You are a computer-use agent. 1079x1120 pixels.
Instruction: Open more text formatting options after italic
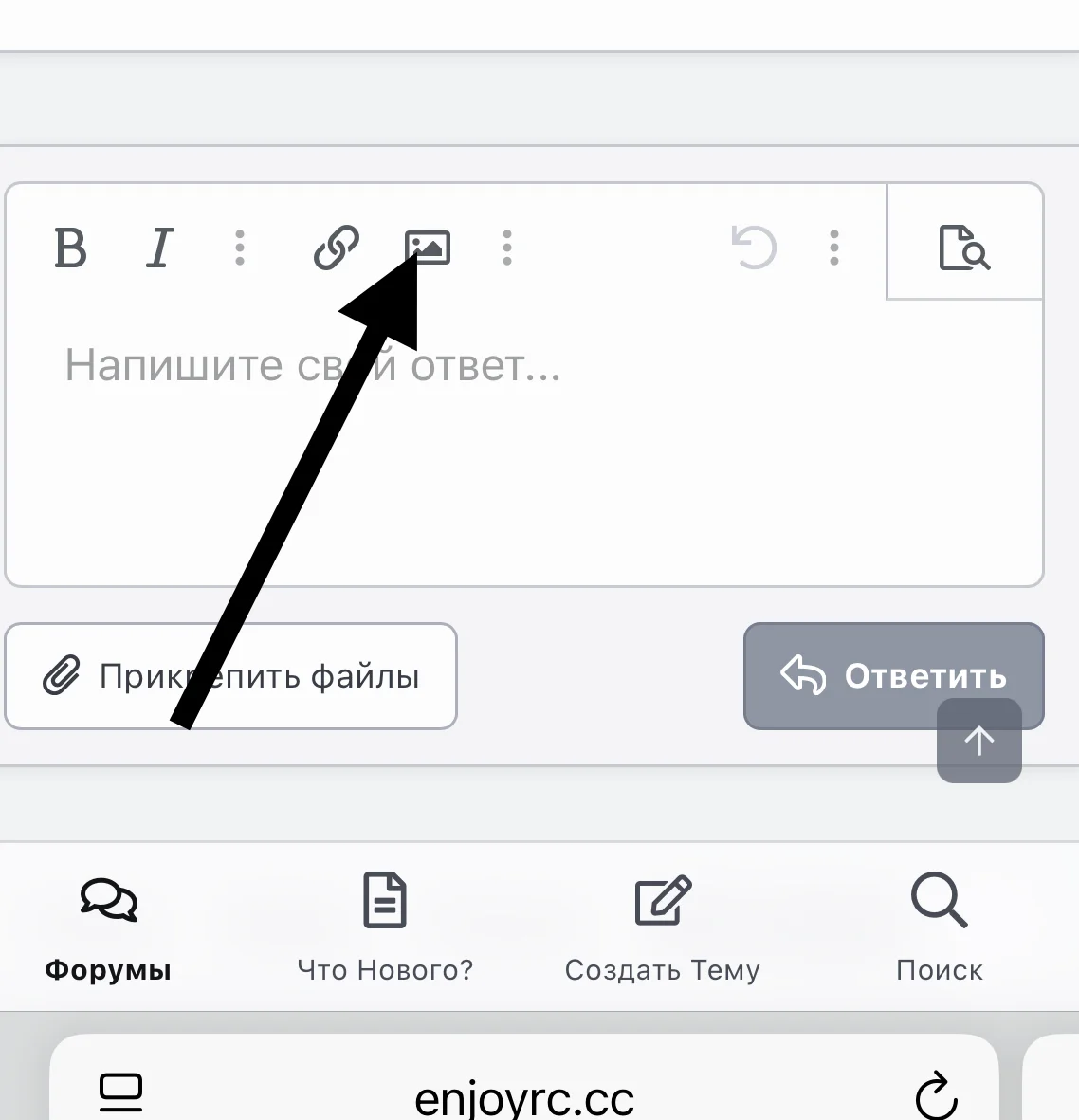[x=240, y=248]
